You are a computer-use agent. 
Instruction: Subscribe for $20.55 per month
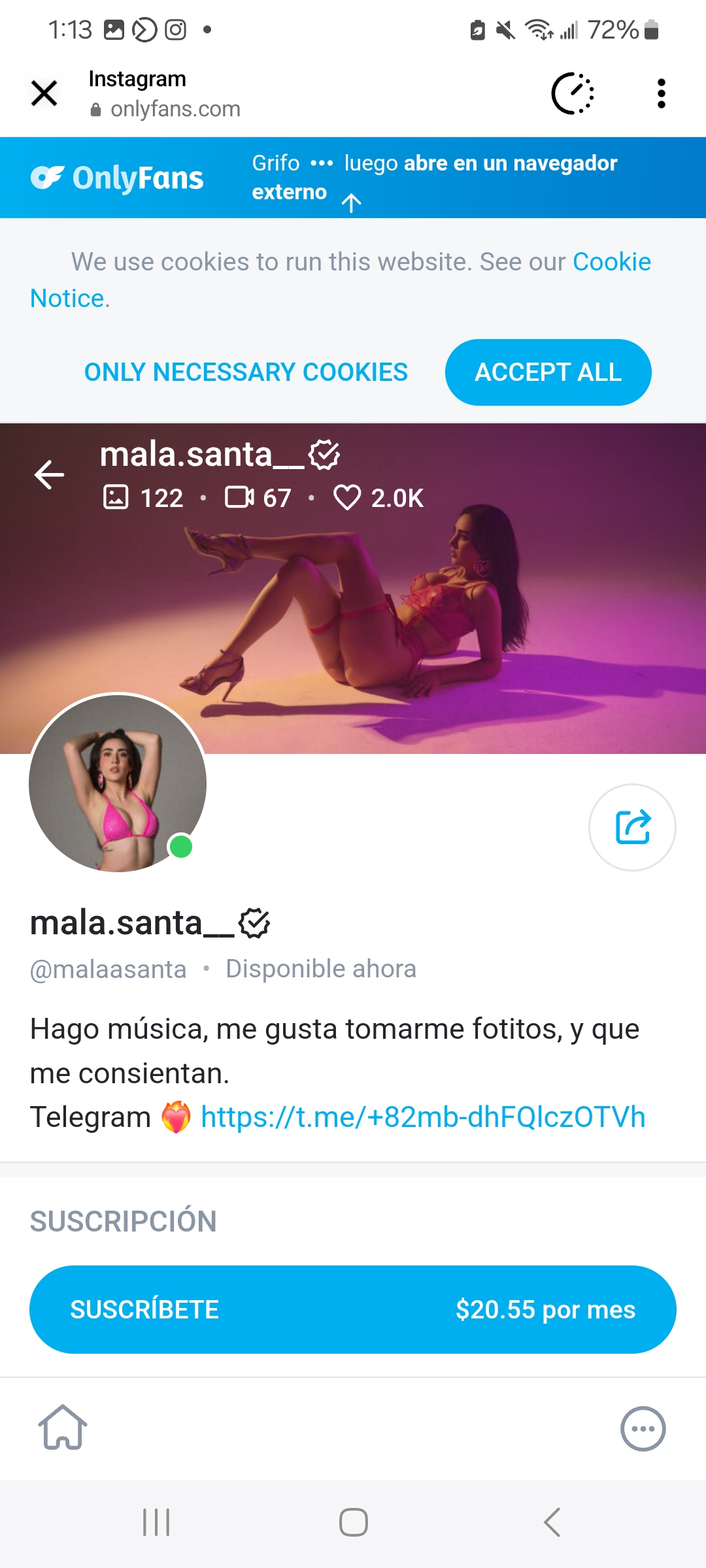(353, 1309)
